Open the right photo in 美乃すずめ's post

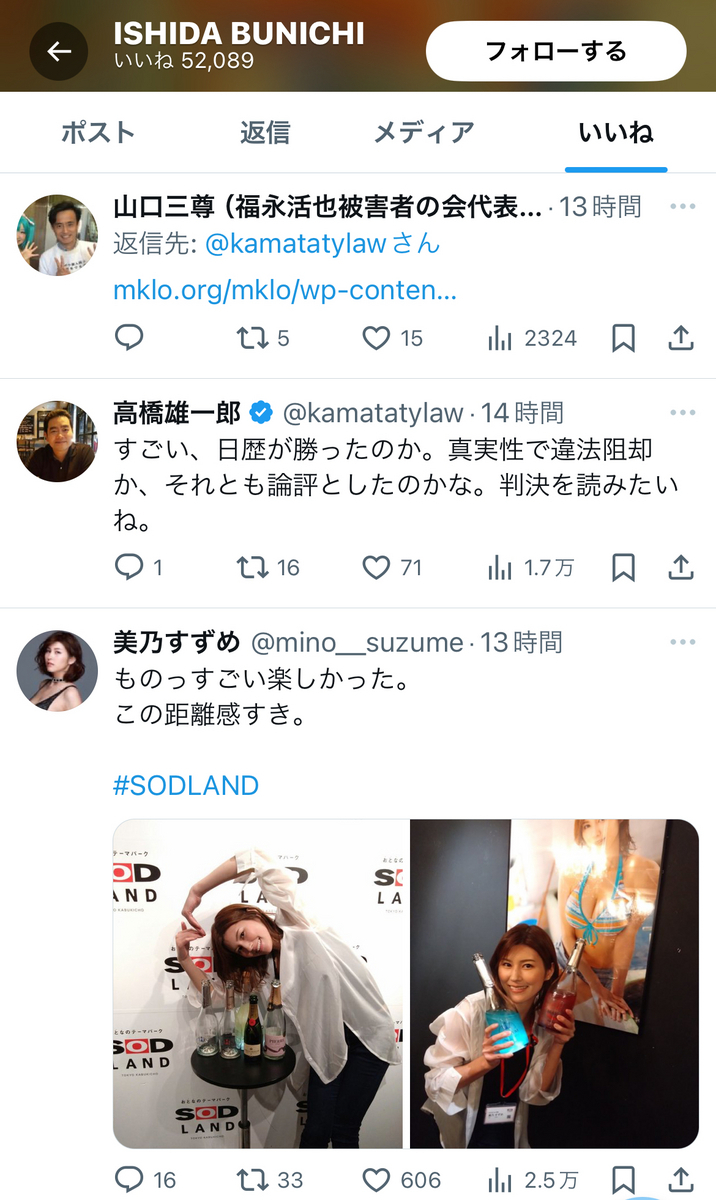[554, 983]
